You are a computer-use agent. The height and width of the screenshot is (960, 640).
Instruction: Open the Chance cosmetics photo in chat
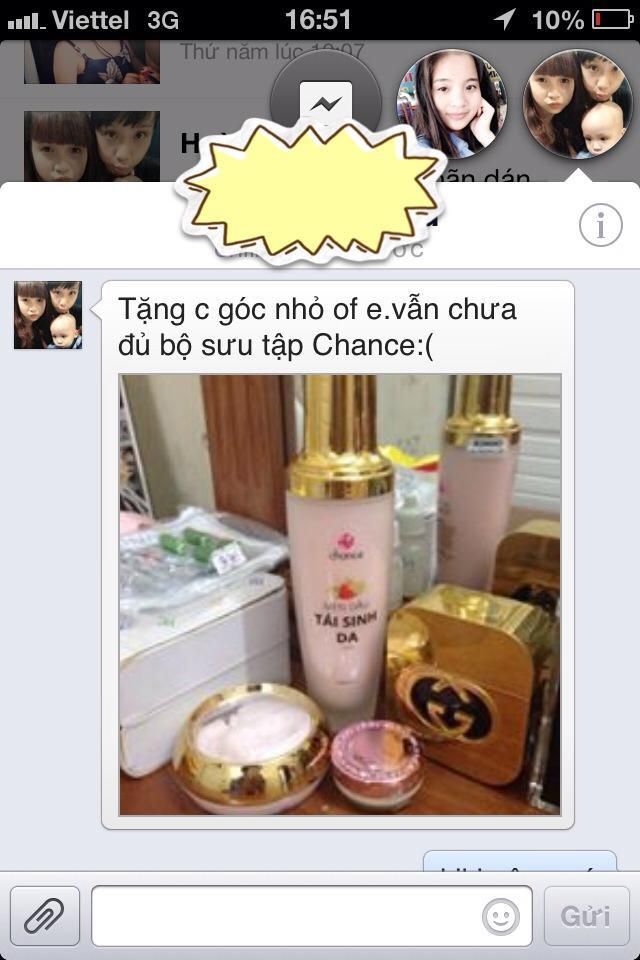coord(340,595)
